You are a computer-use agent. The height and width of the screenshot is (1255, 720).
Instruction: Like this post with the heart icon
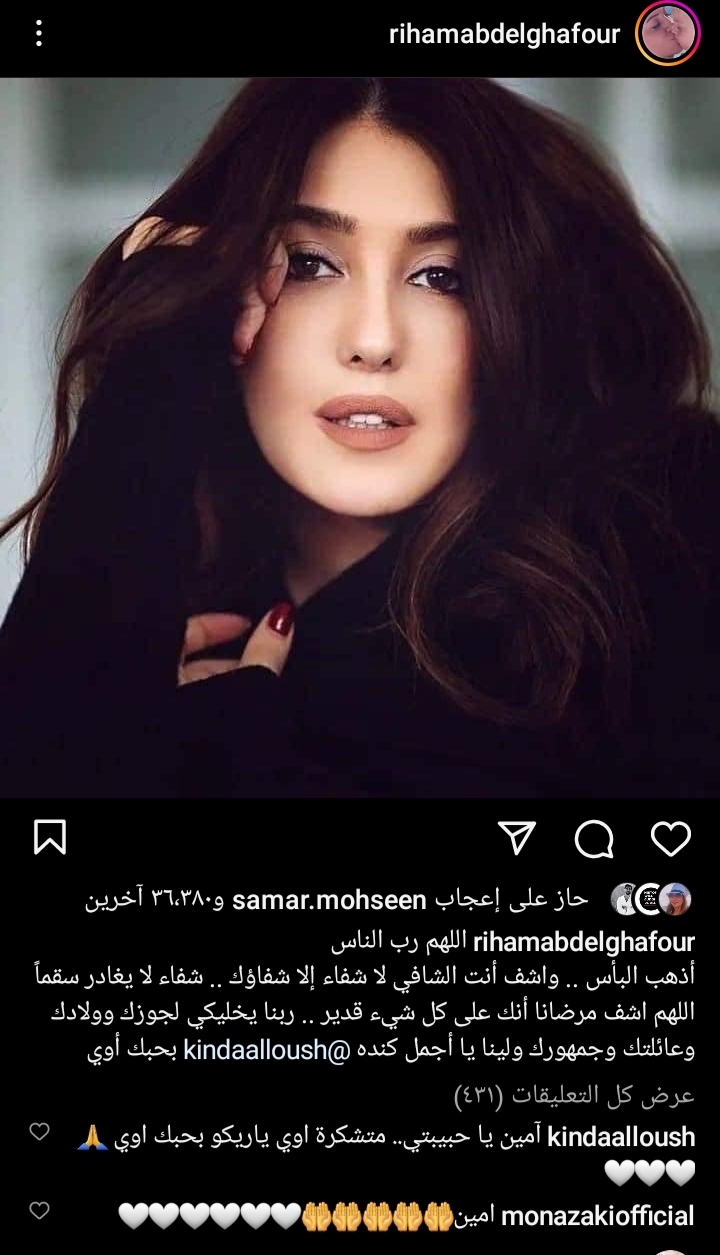670,838
